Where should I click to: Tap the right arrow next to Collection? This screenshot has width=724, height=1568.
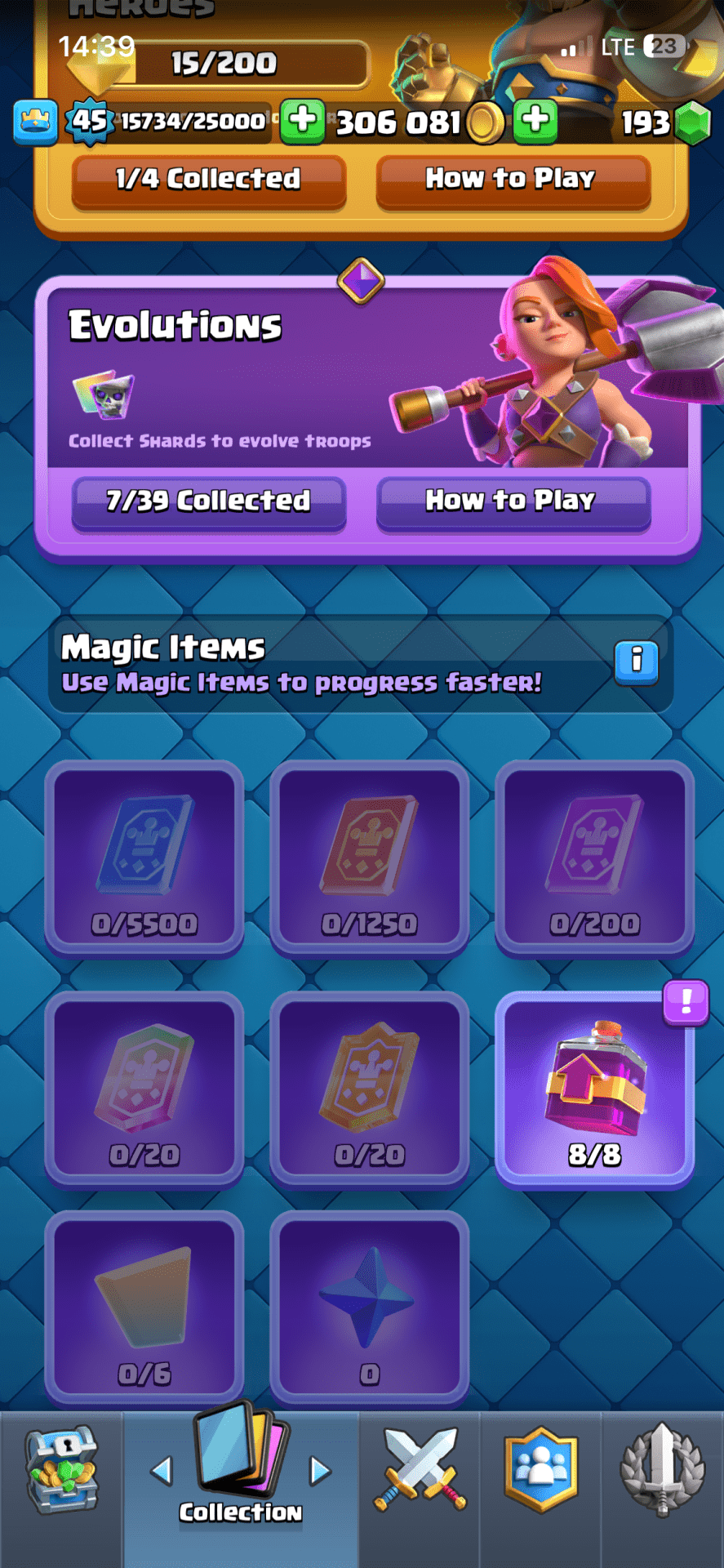point(320,1472)
